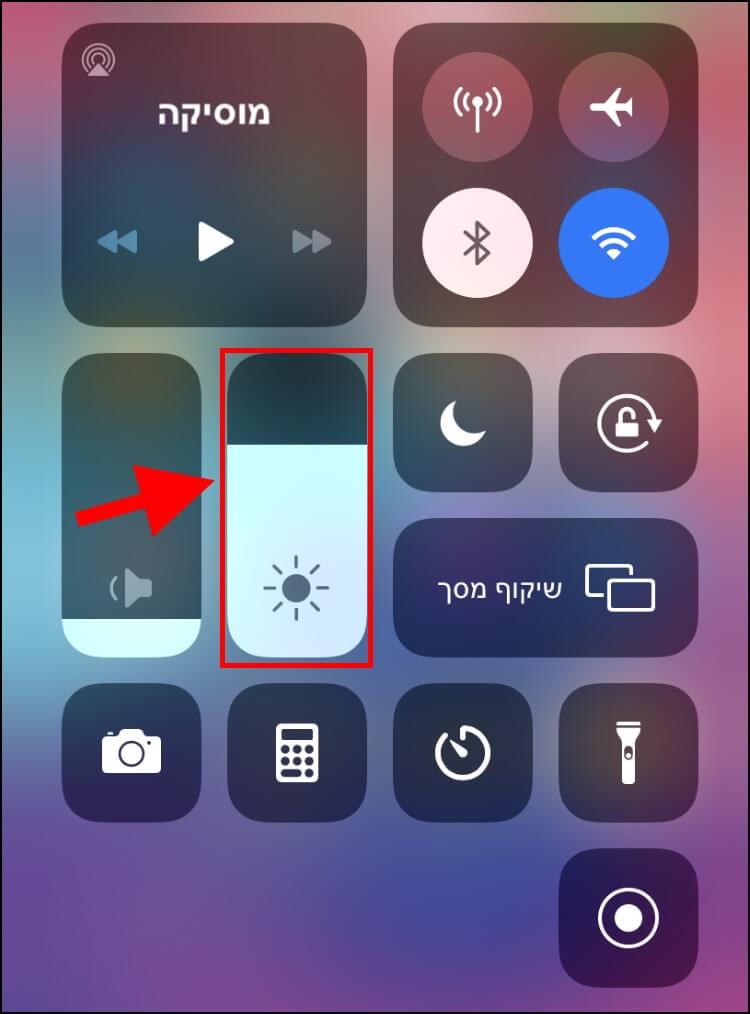Skip to the next track
Screen dimensions: 750x1014
pyautogui.click(x=311, y=241)
